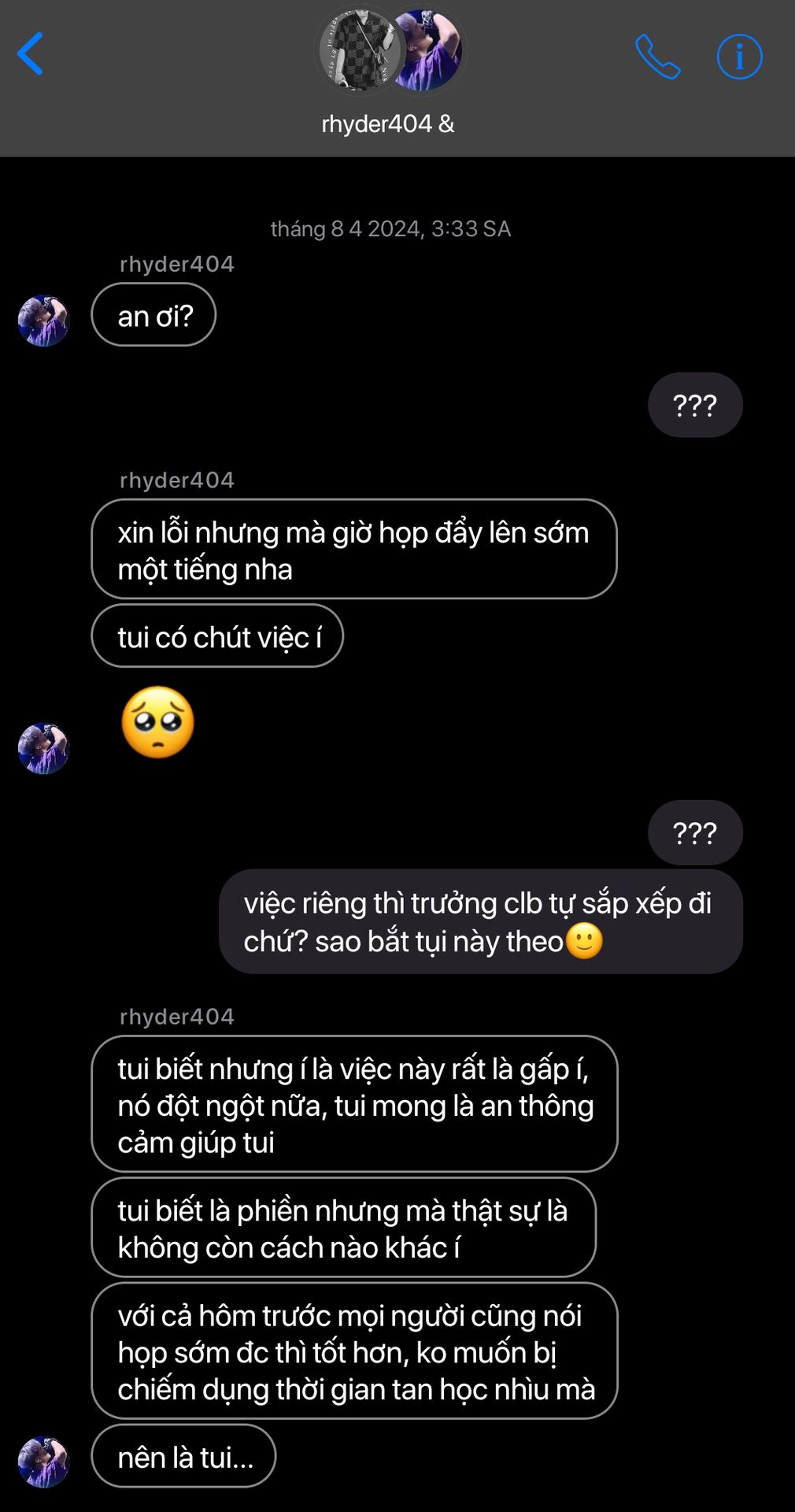Viewport: 795px width, 1512px height.
Task: Open the rhyder404 & group profile header
Action: point(389,71)
